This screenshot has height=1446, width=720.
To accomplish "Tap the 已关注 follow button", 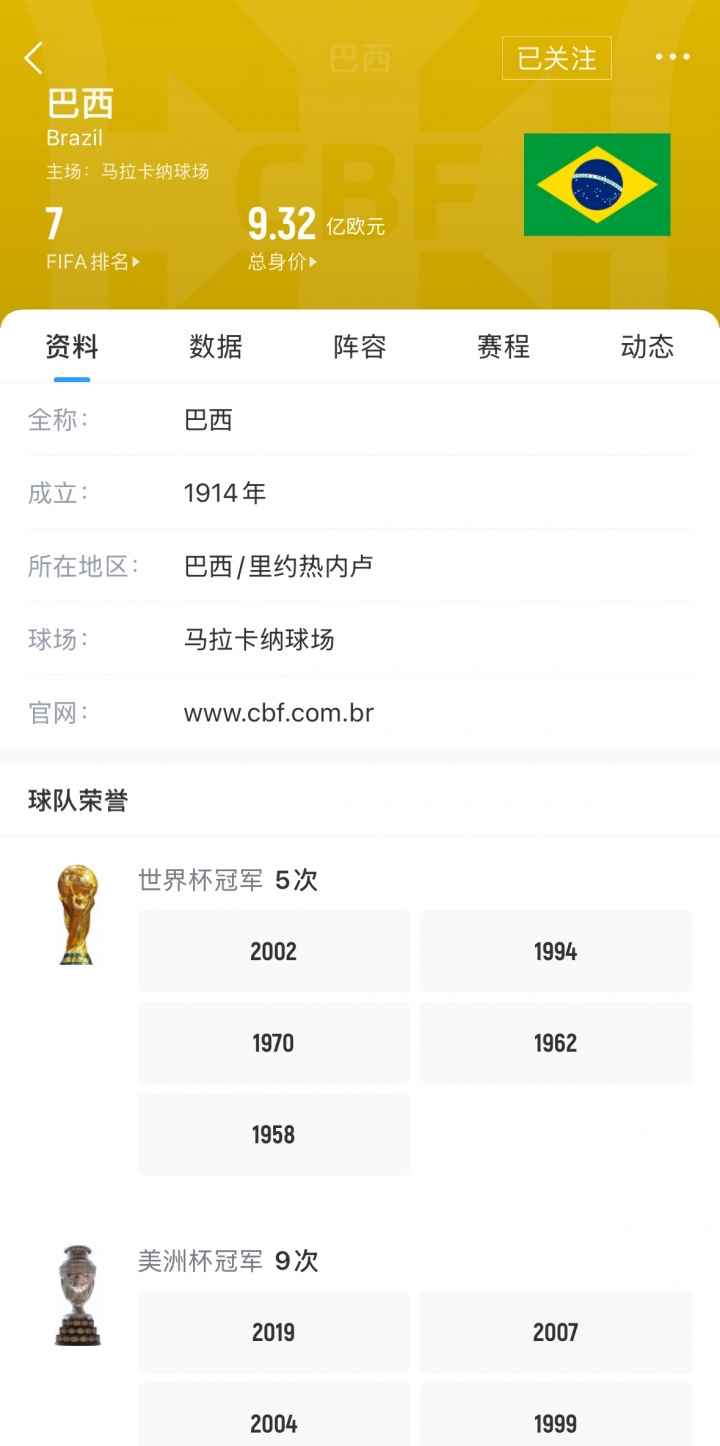I will [556, 58].
